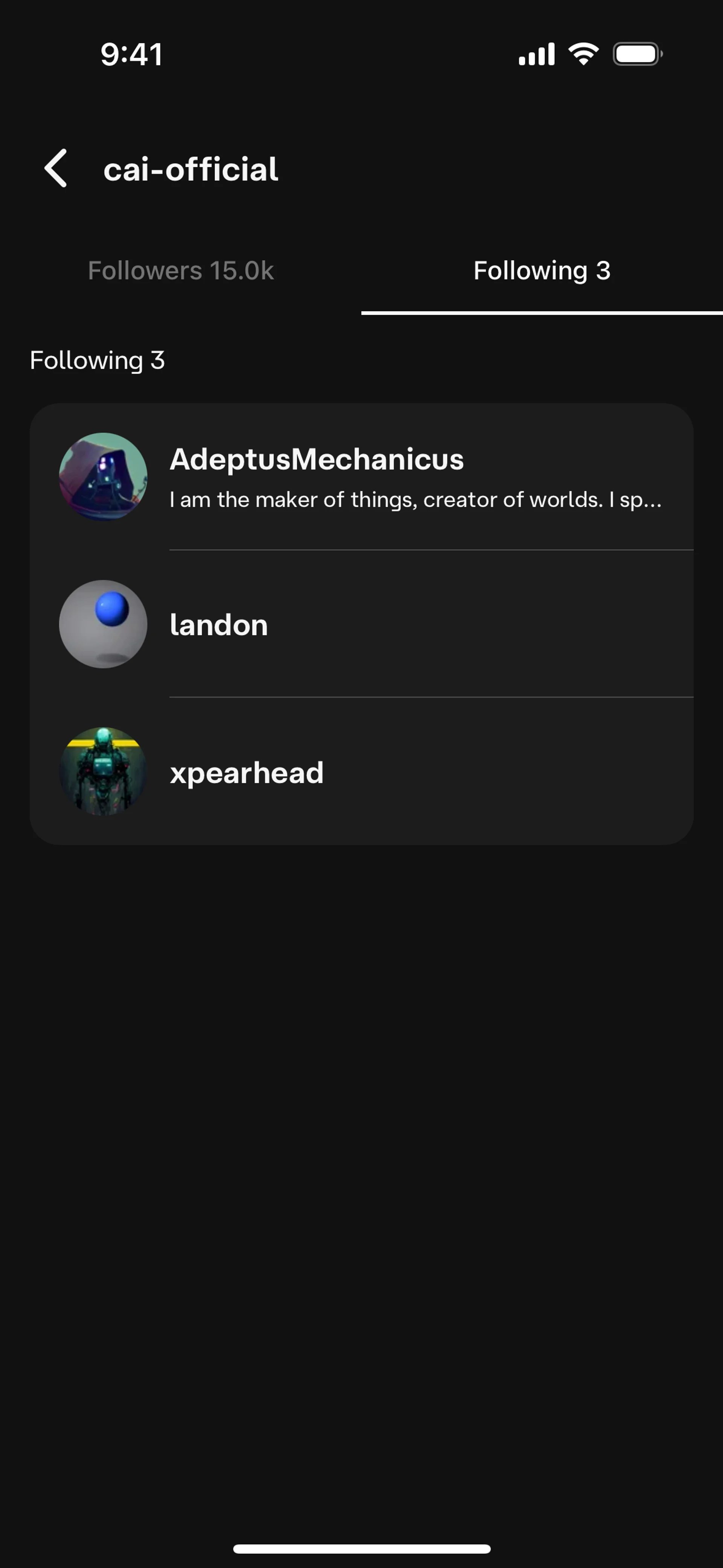
Task: Open the xpearhead profile row
Action: [x=361, y=772]
